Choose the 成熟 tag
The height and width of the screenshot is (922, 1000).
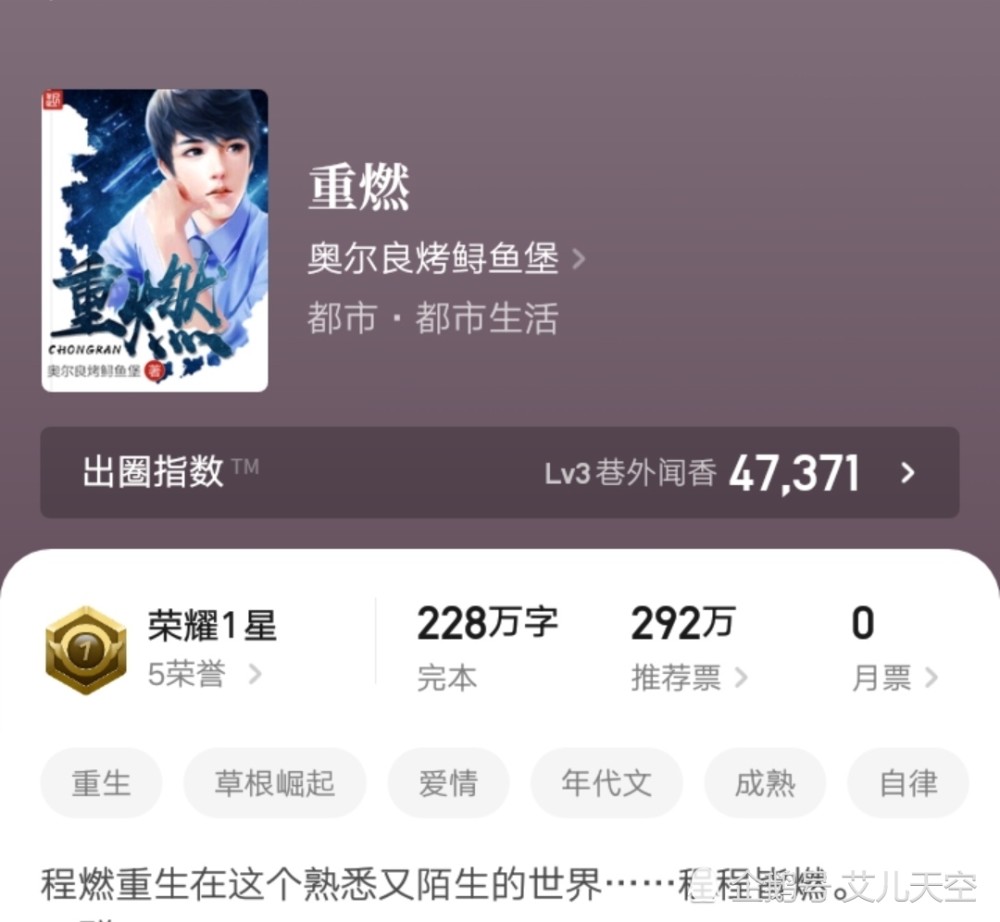(765, 783)
